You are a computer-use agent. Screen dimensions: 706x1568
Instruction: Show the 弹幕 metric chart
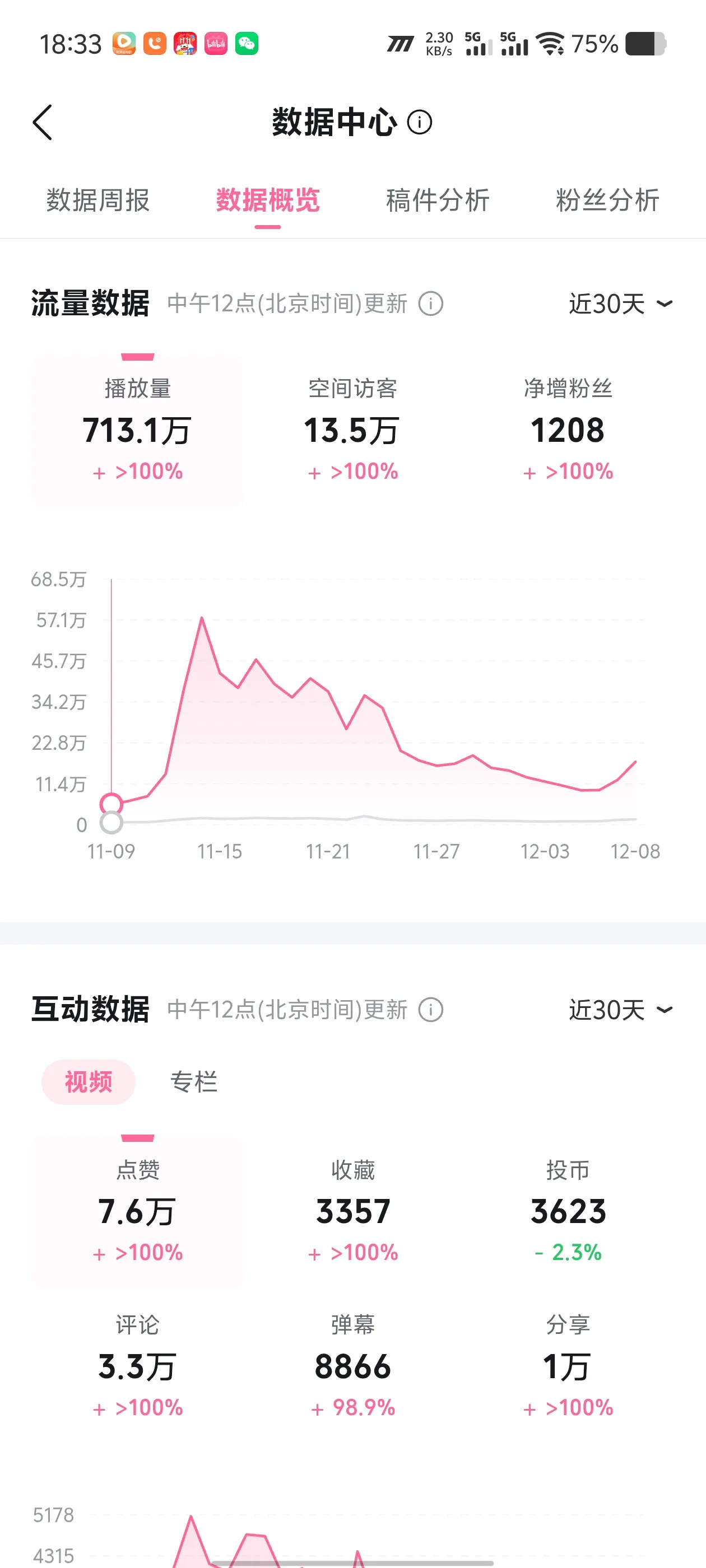click(352, 1365)
